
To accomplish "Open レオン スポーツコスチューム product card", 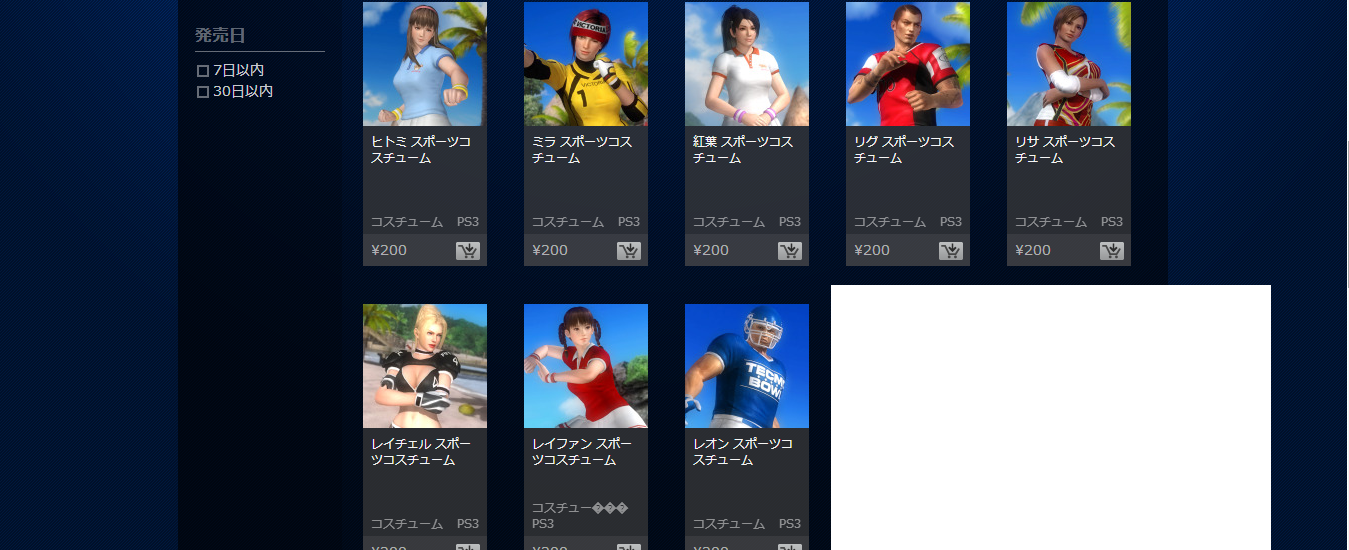I will pos(746,367).
